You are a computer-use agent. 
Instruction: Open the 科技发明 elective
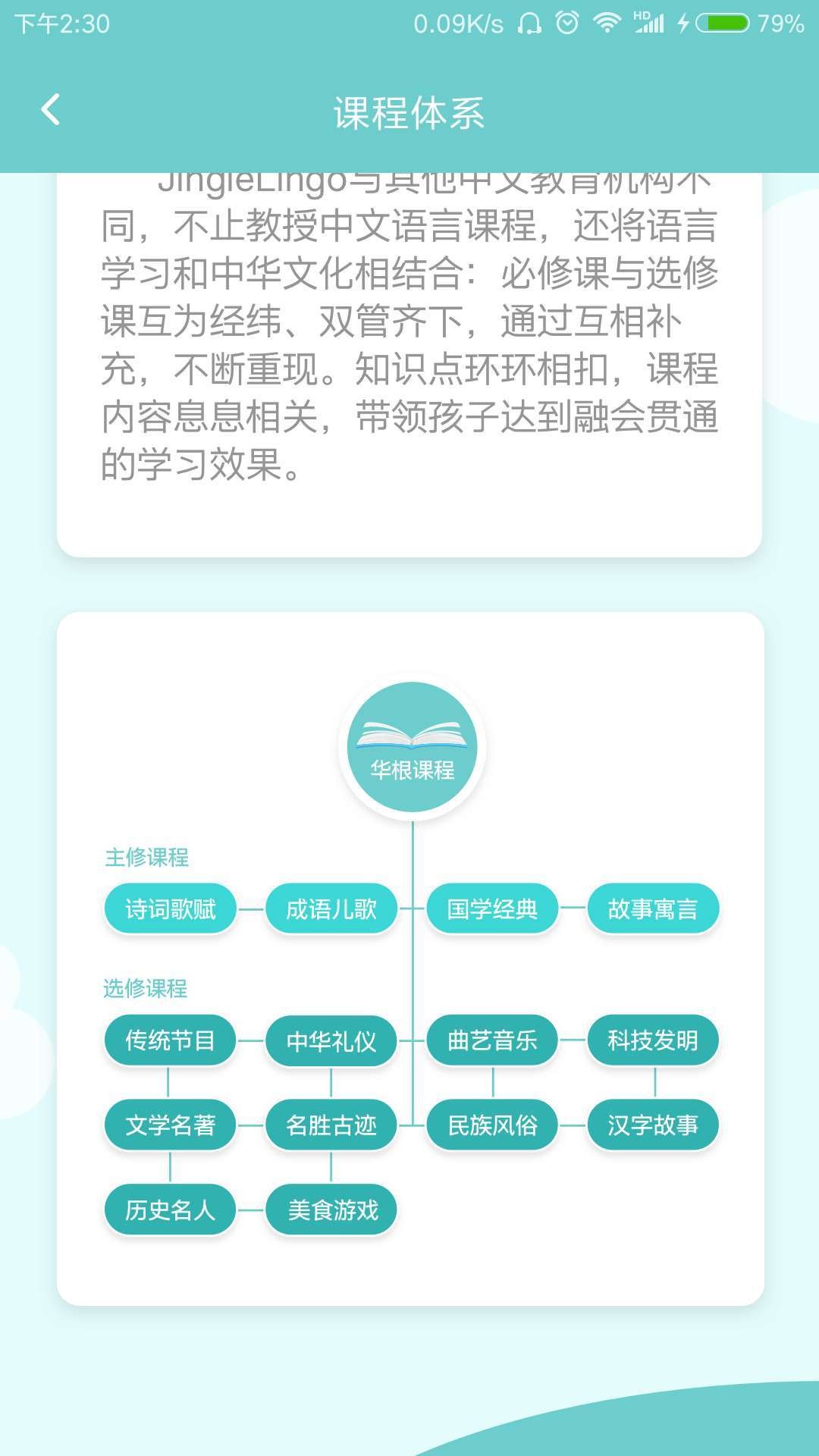[653, 1040]
